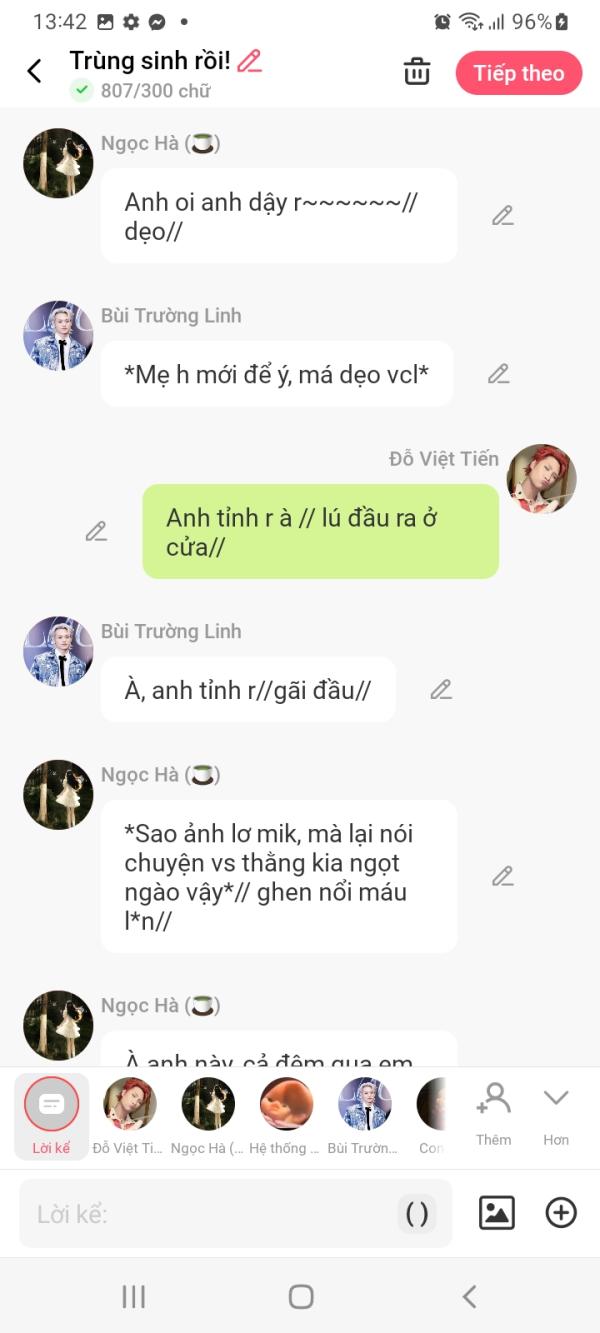Edit the message "À, anh tỉnh r"

point(441,689)
